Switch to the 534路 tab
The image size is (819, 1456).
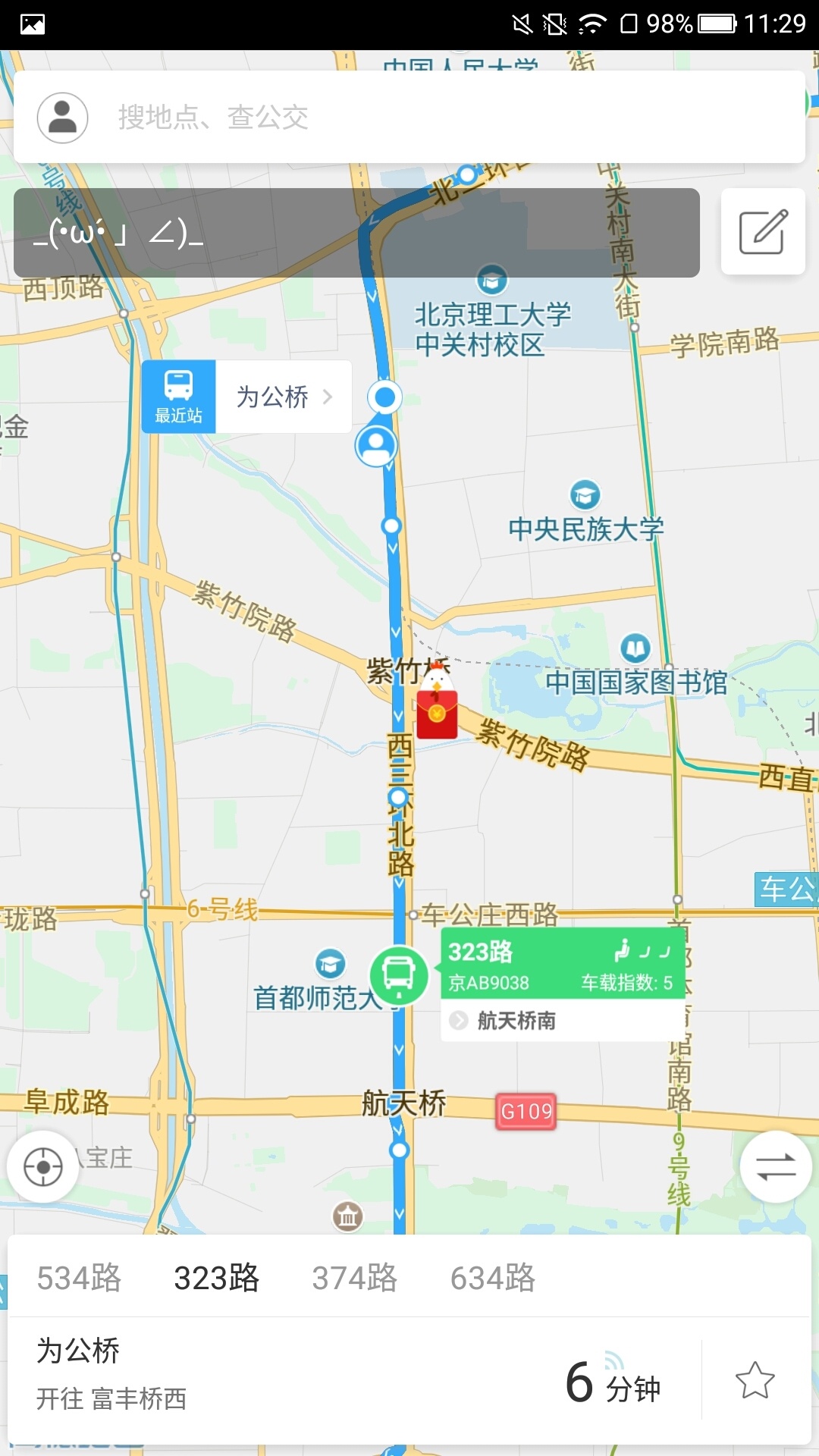click(80, 1278)
